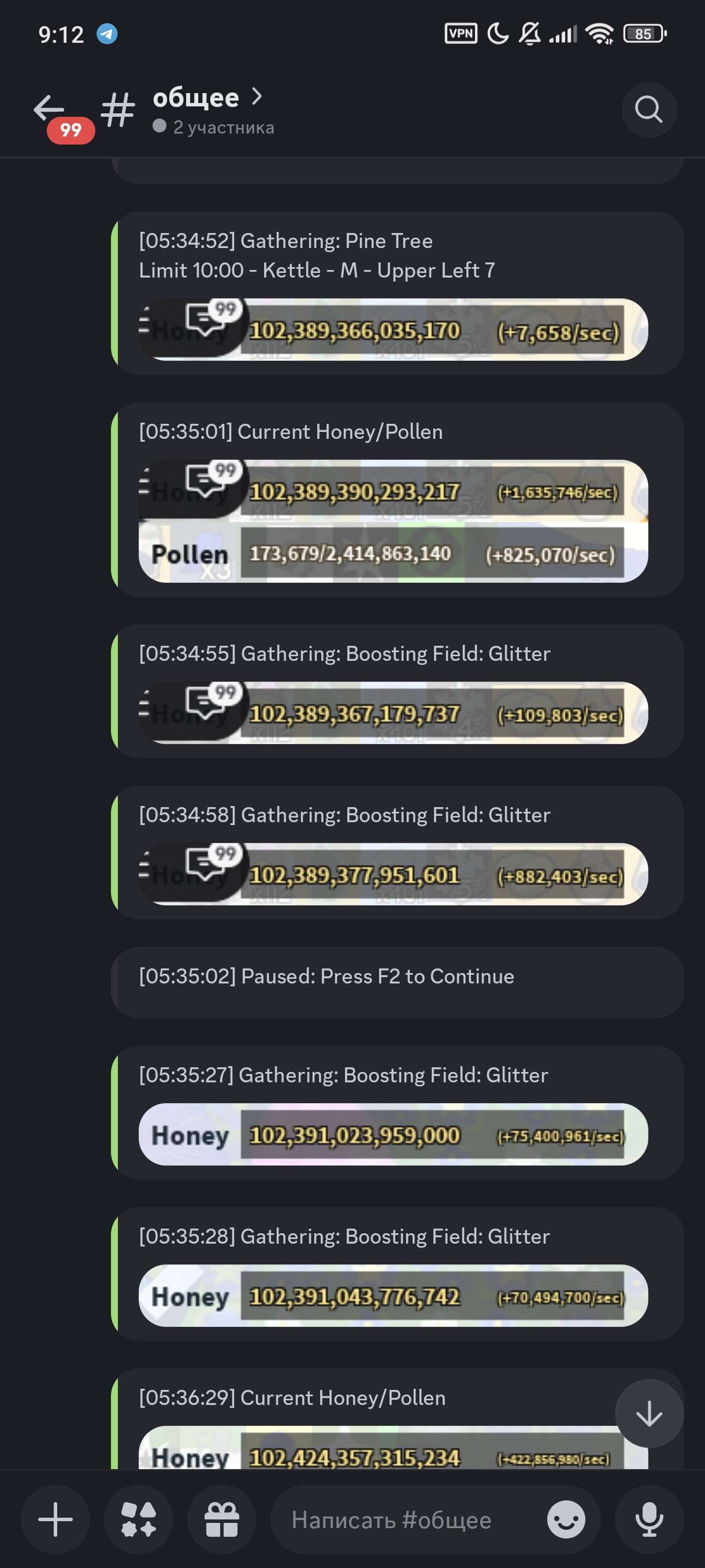Screen dimensions: 705x1568
Task: Open the gift menu
Action: coord(221,1519)
